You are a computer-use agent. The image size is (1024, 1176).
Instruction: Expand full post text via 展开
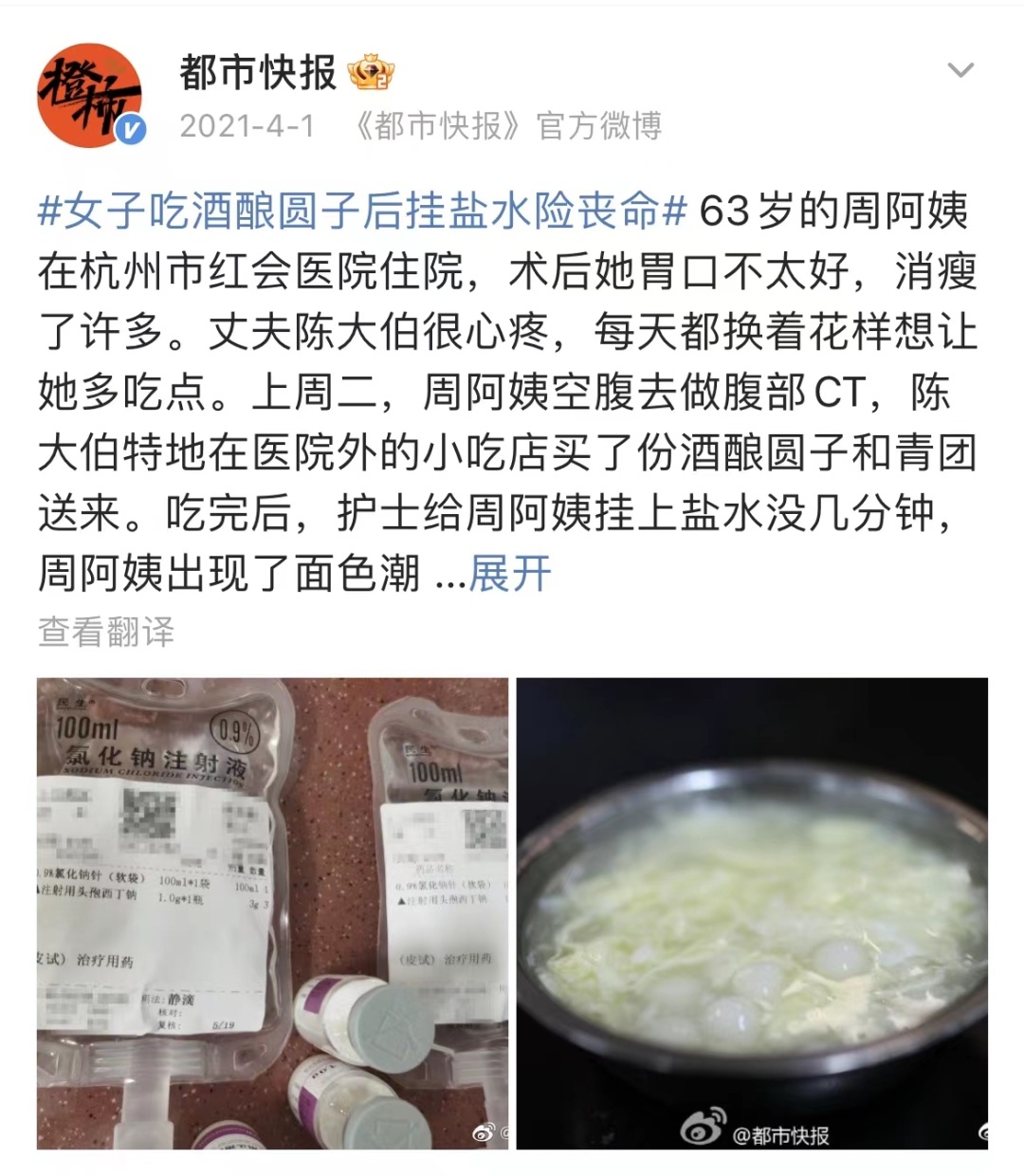point(510,574)
